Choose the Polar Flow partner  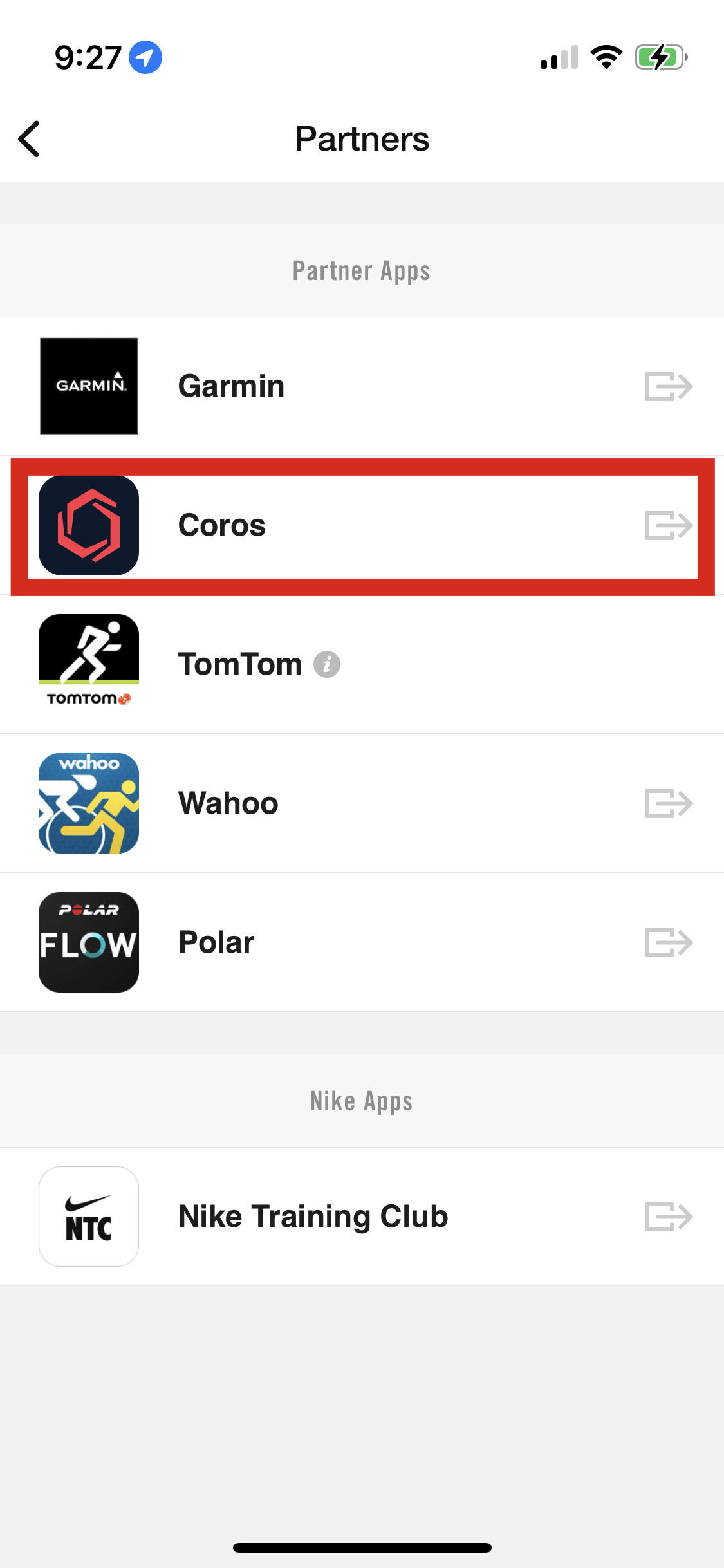[x=360, y=942]
